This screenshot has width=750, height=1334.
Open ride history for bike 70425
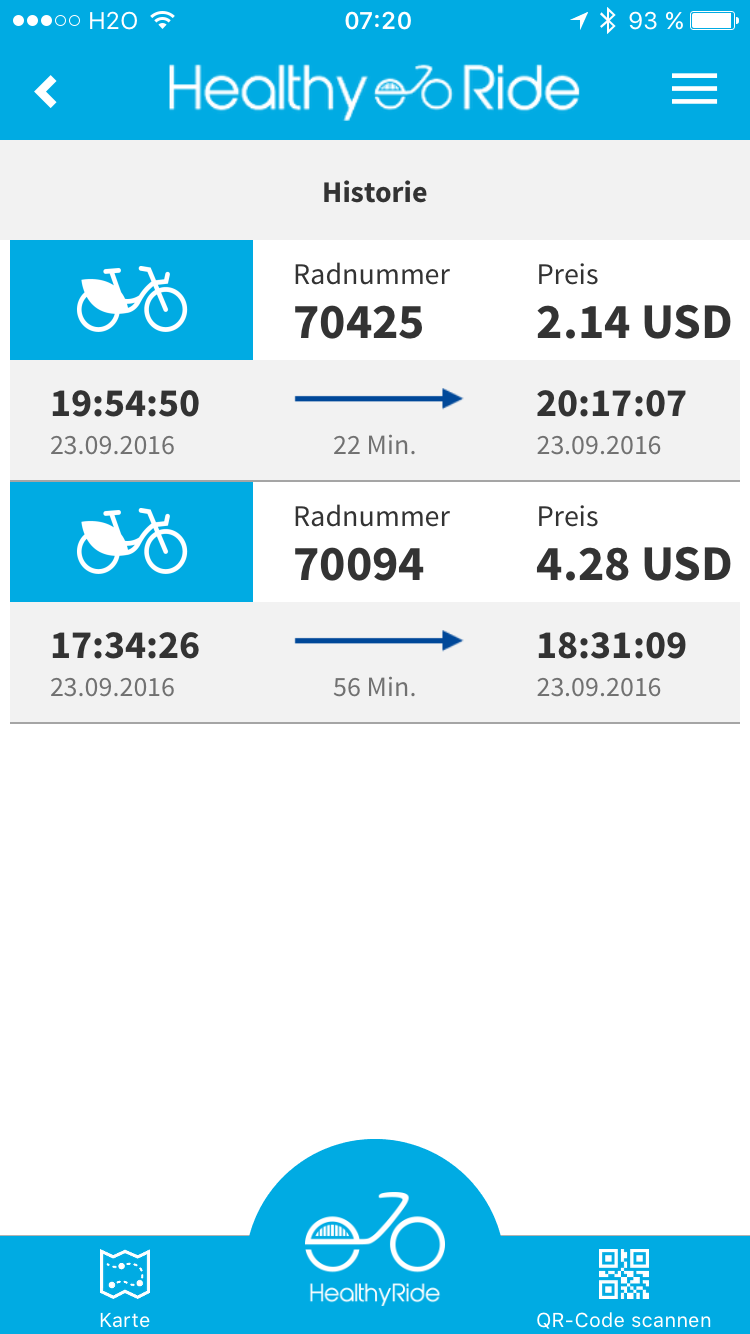coord(375,361)
